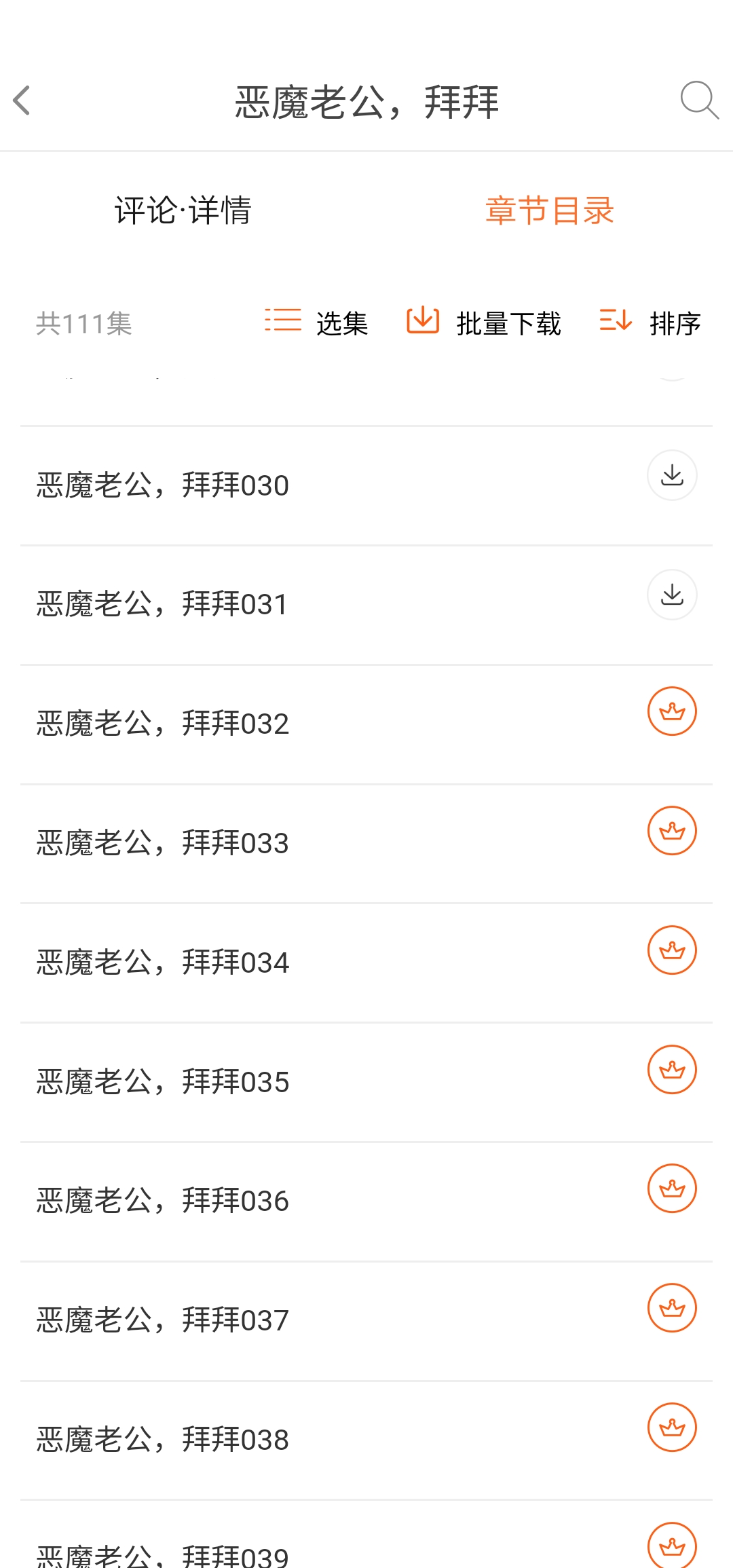
Task: Select episode 恶魔老公，拜拜038
Action: click(366, 1440)
